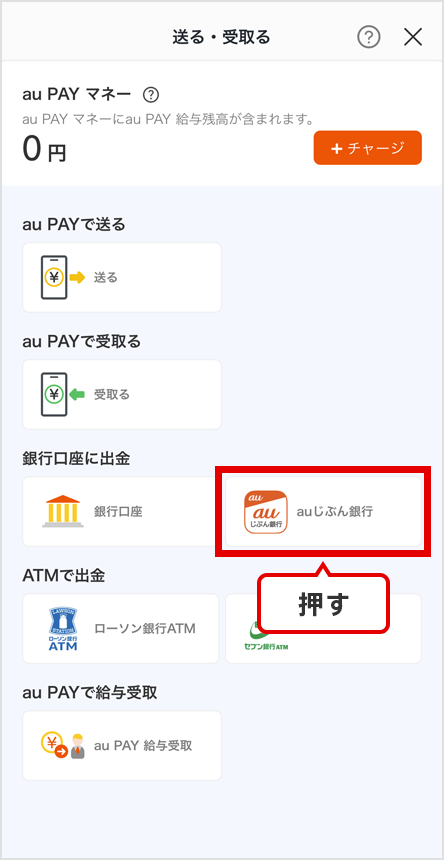The image size is (444, 860).
Task: Select ローソン銀行ATM withdrawal
Action: 121,629
